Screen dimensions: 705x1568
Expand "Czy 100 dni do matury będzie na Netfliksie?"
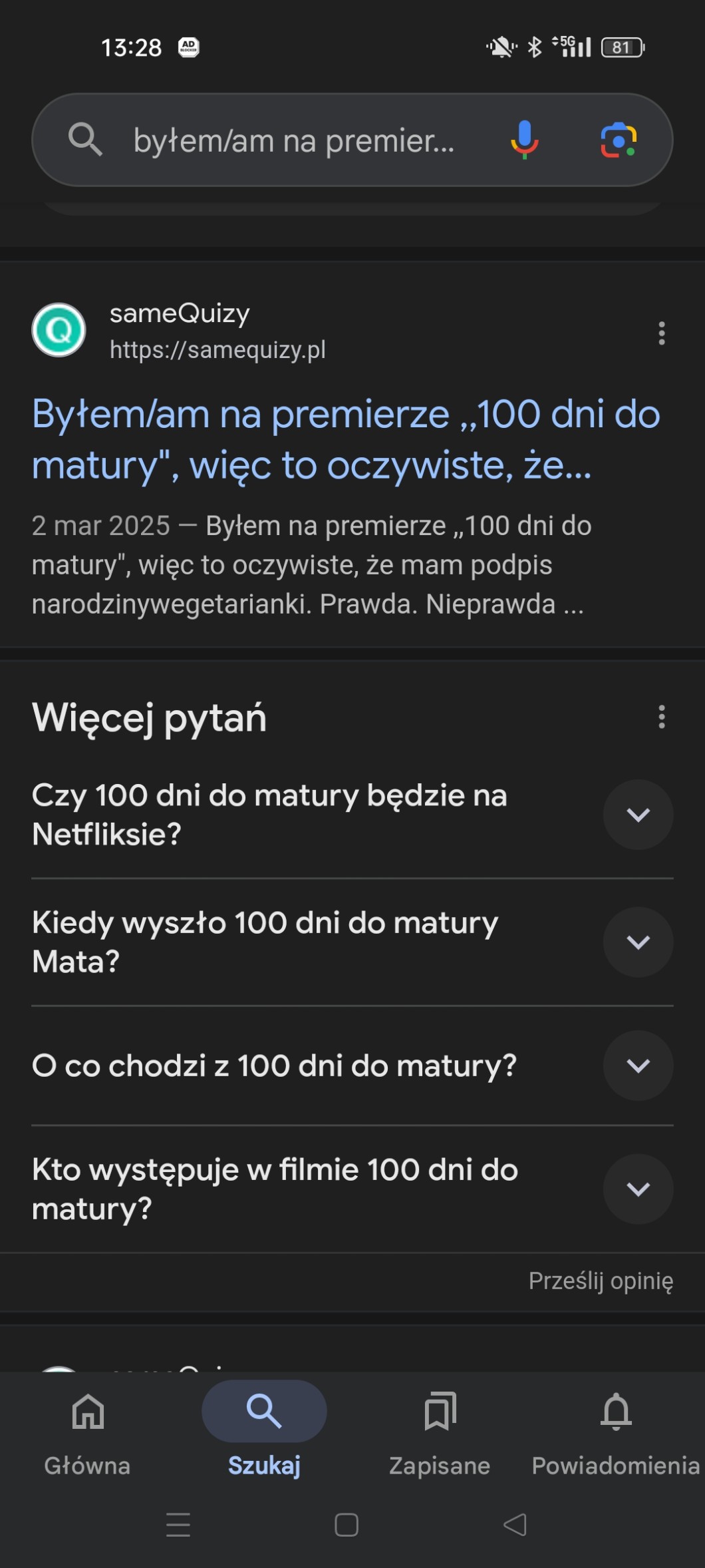(x=638, y=815)
